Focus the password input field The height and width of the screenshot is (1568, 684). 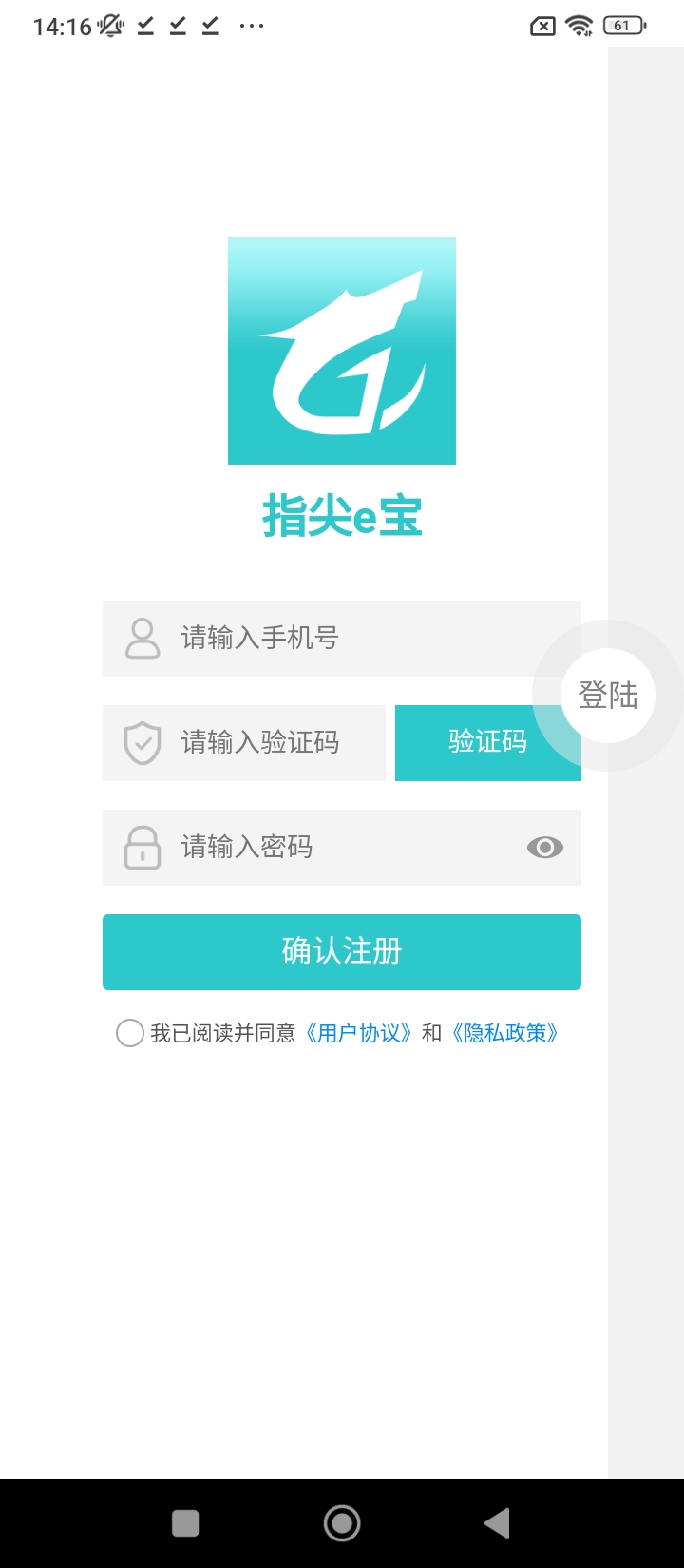tap(323, 848)
